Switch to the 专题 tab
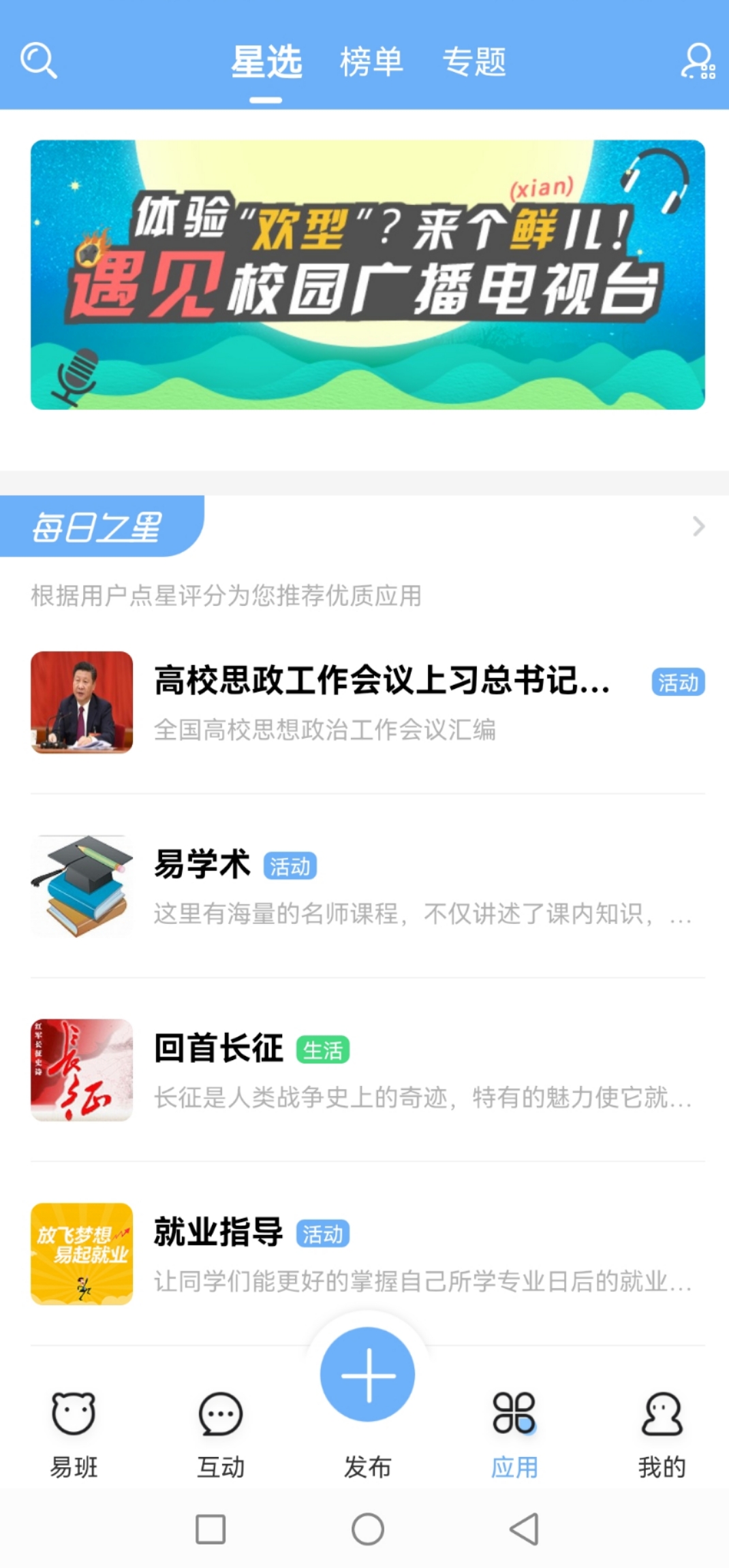Image resolution: width=729 pixels, height=1568 pixels. 474,62
